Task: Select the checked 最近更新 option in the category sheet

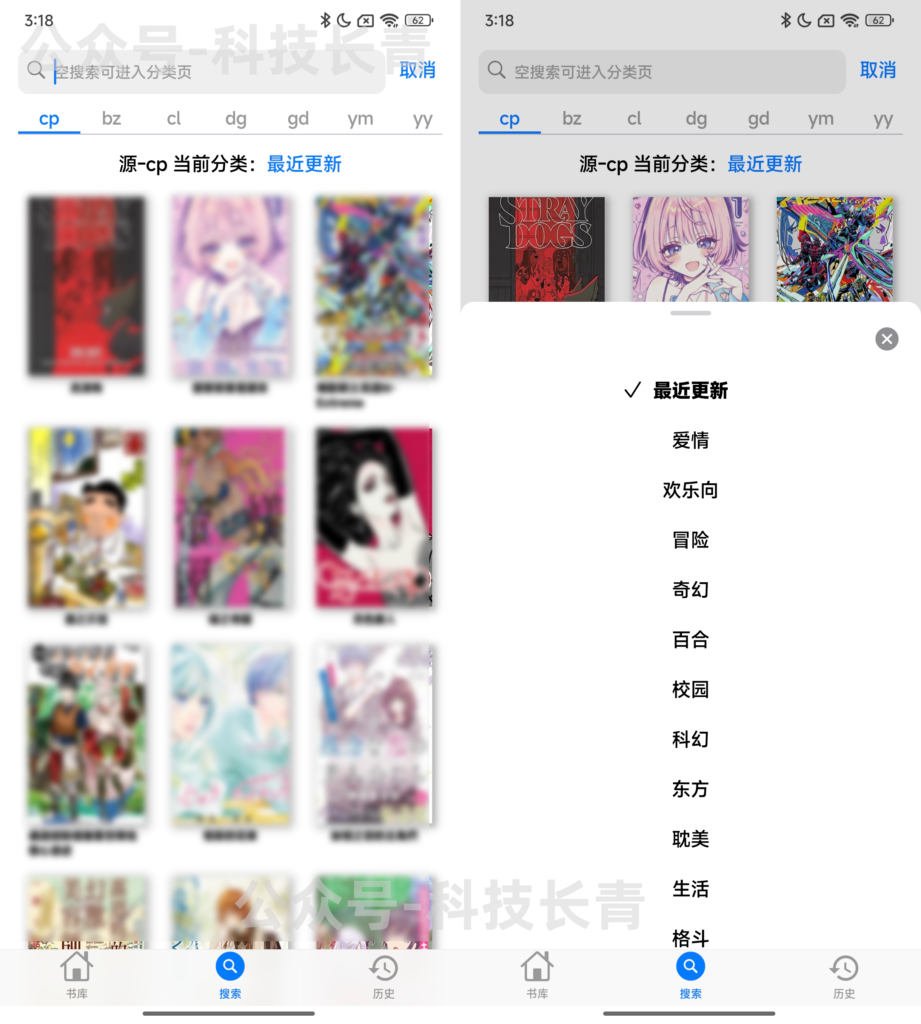Action: 690,391
